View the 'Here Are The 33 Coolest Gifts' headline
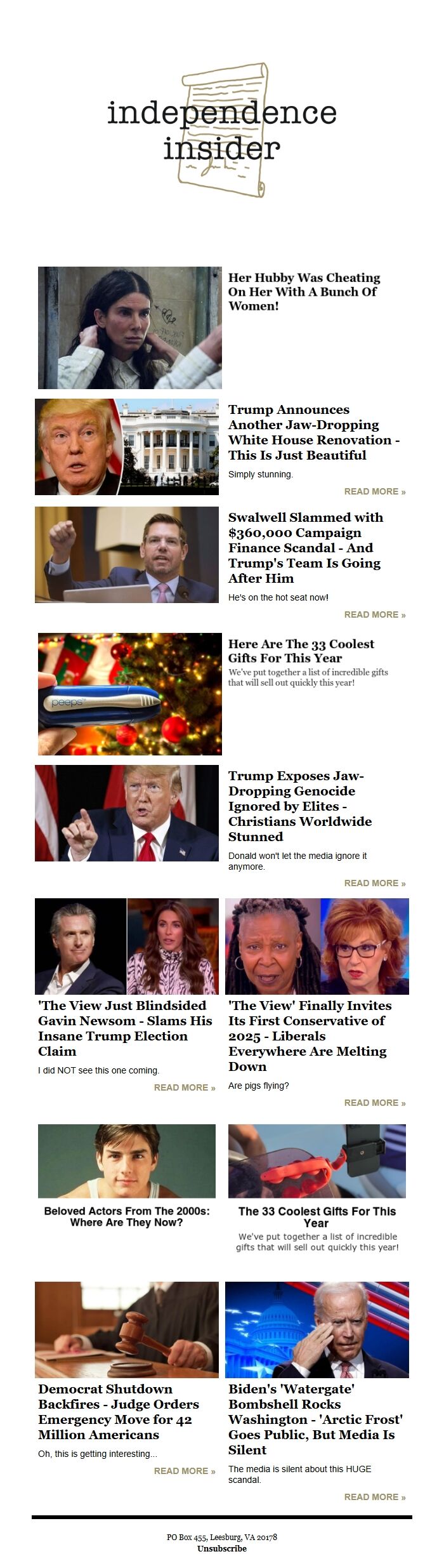Screen dimensions: 444x1568 point(301,651)
